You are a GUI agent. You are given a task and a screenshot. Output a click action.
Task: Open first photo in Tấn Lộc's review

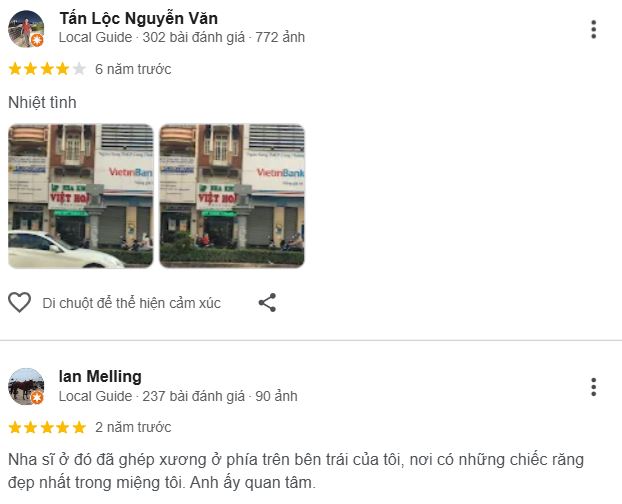80,195
